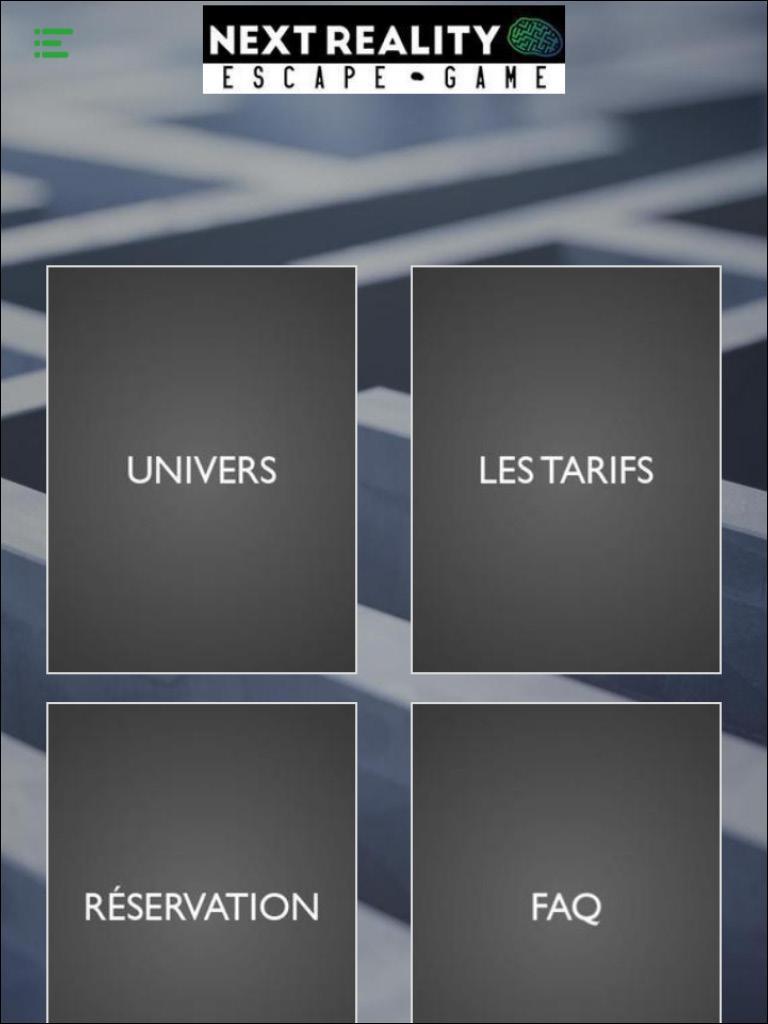
Task: Open the UNIVERS tile
Action: point(201,470)
